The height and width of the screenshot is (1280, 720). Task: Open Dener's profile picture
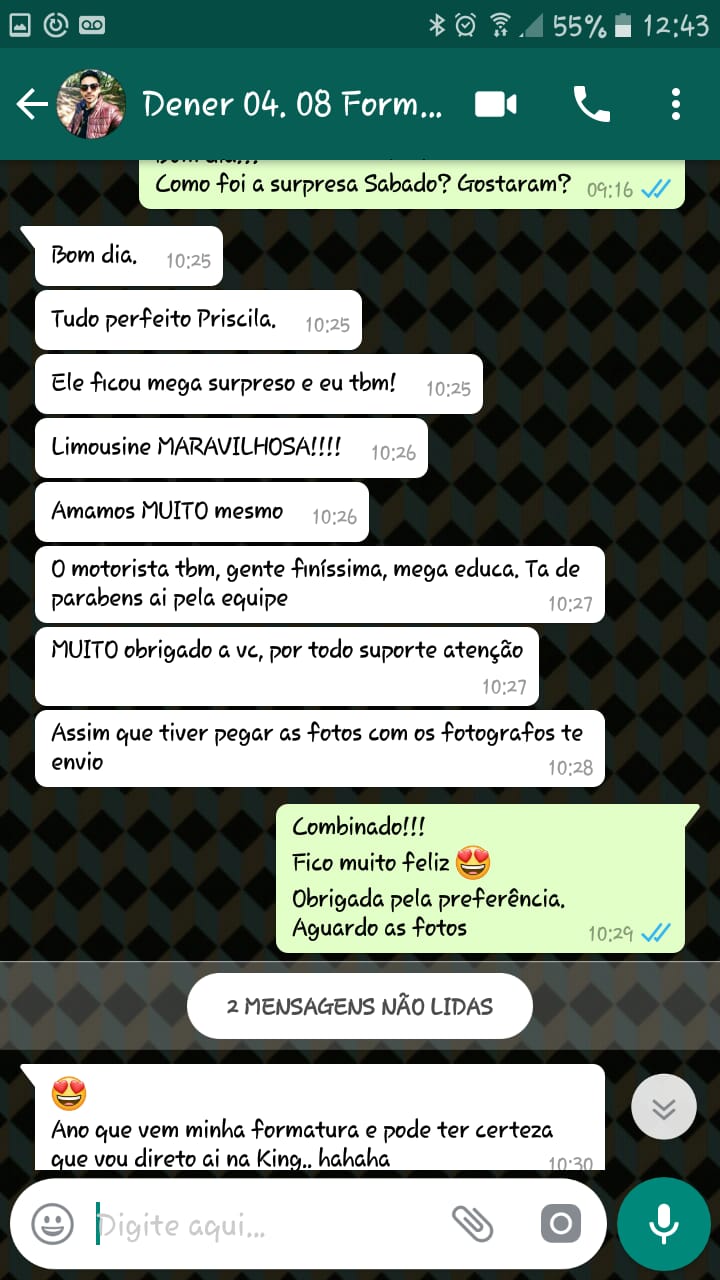coord(91,103)
